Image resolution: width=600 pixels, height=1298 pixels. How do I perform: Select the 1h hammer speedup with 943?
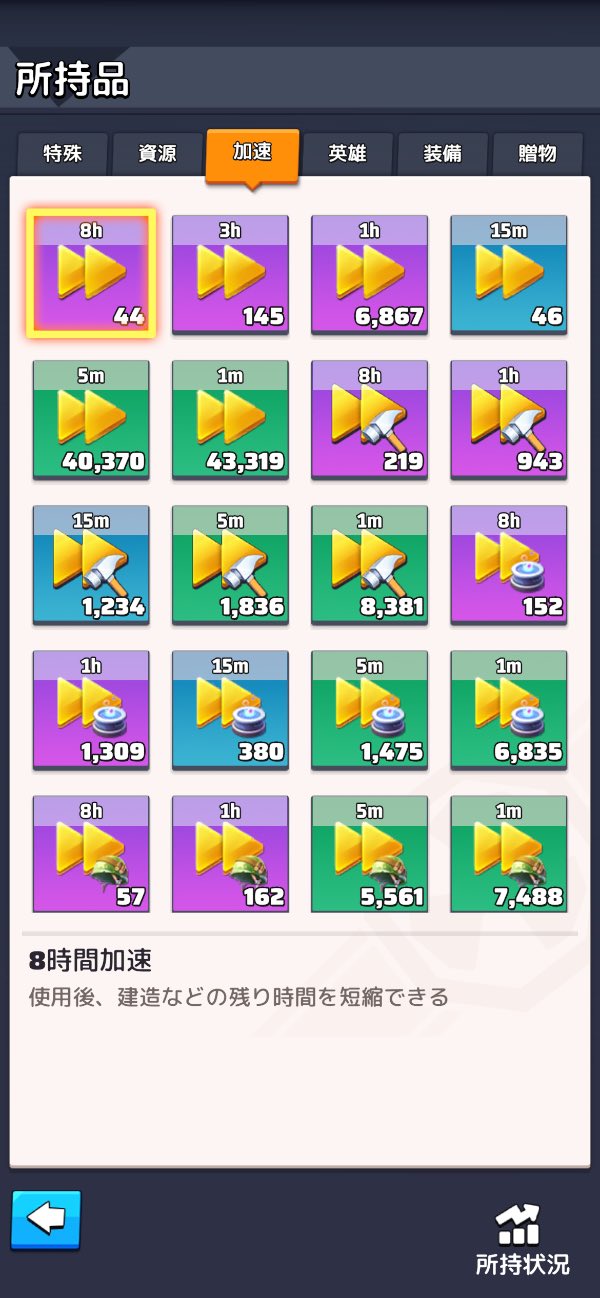[x=508, y=419]
